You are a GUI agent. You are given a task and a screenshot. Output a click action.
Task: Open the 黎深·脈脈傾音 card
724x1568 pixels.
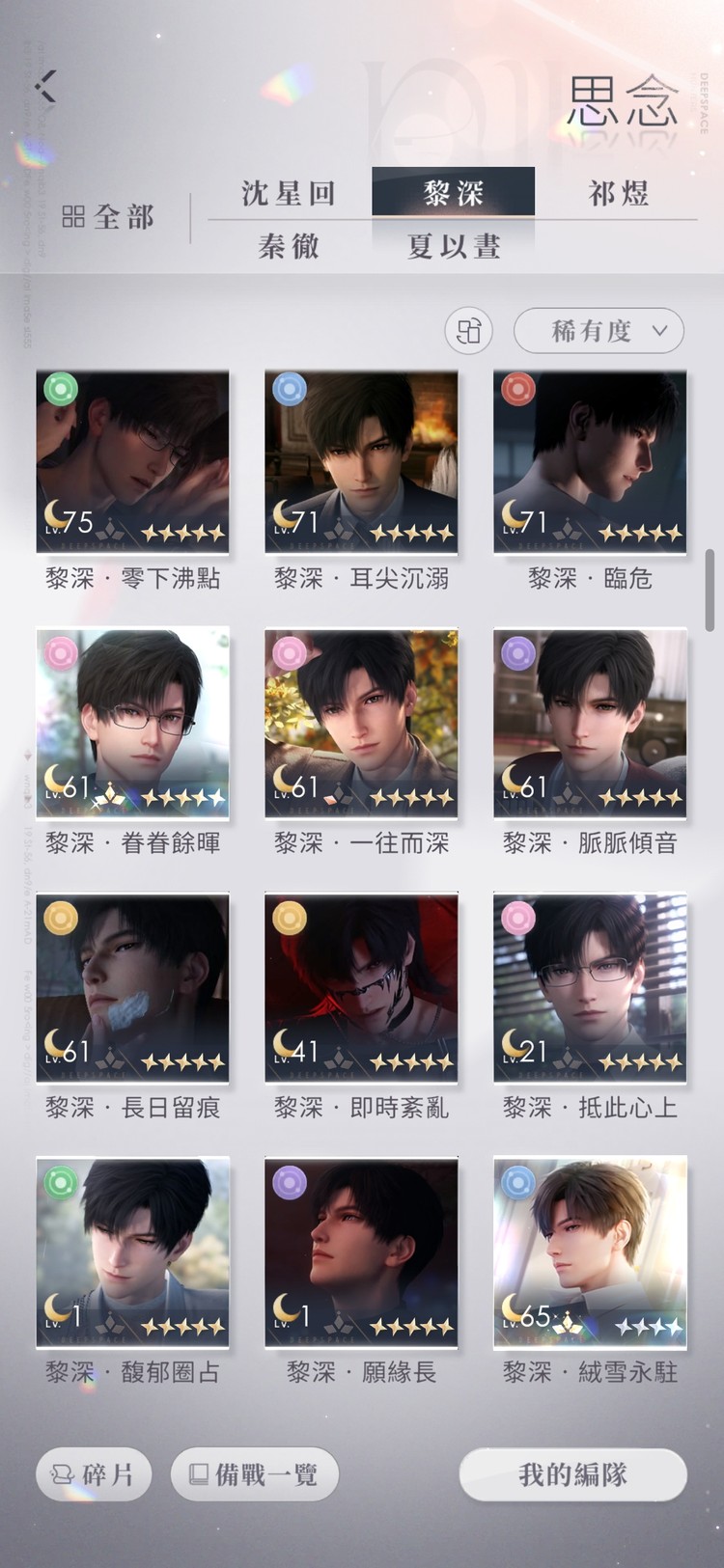click(590, 724)
